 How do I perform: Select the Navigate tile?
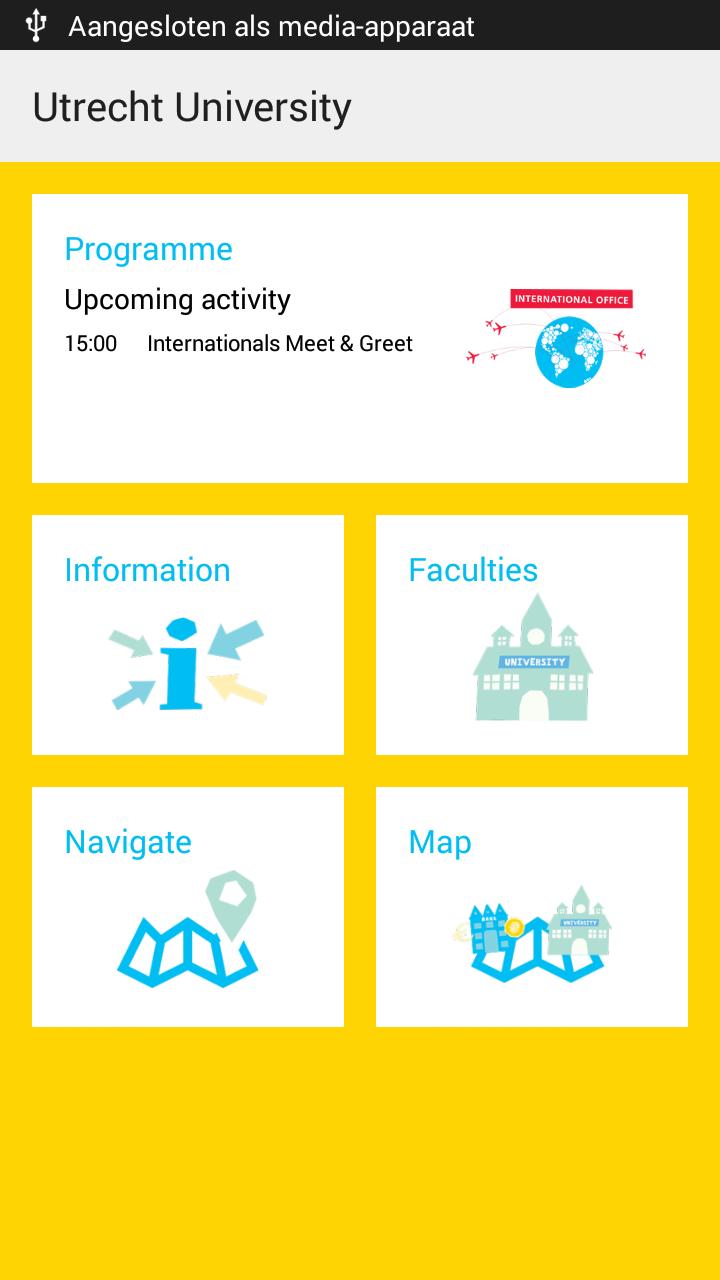188,907
